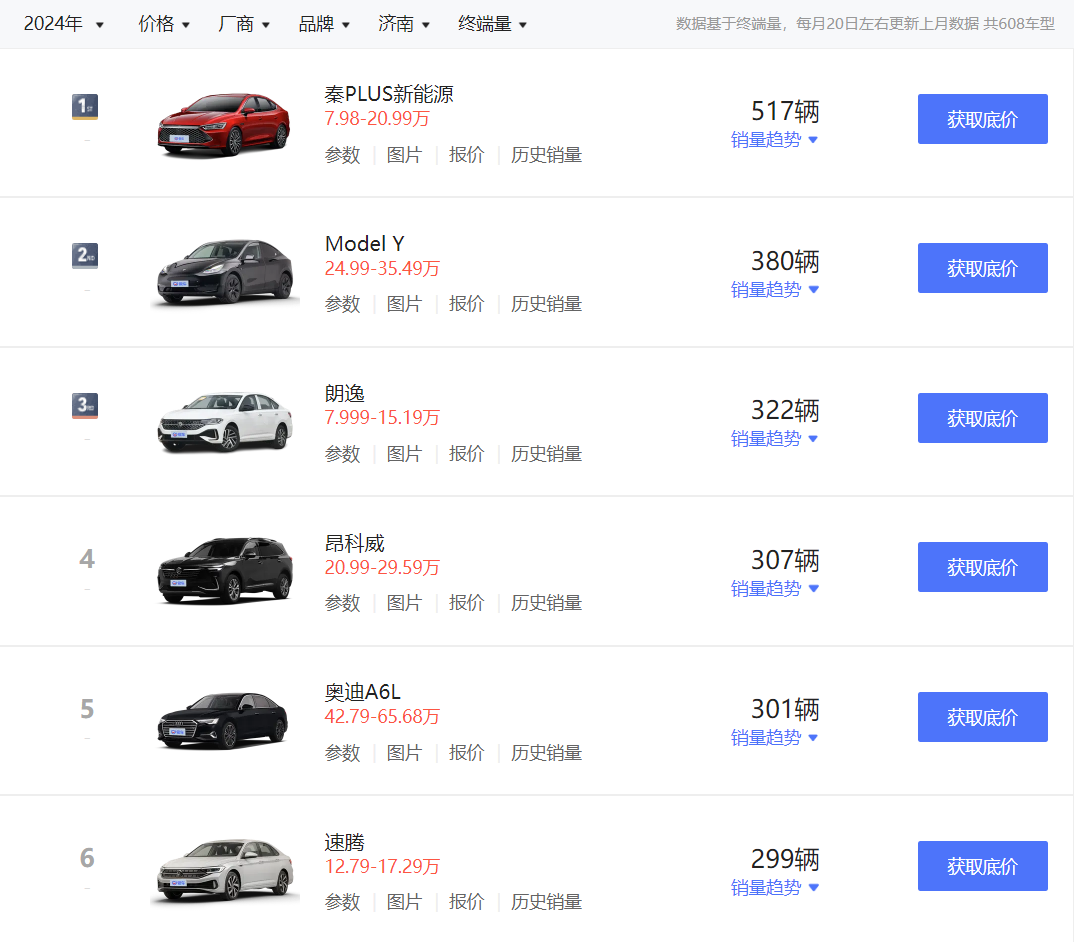Screen dimensions: 1076x942
Task: Expand 销量趋势 for 奥迪A6L
Action: (x=775, y=737)
